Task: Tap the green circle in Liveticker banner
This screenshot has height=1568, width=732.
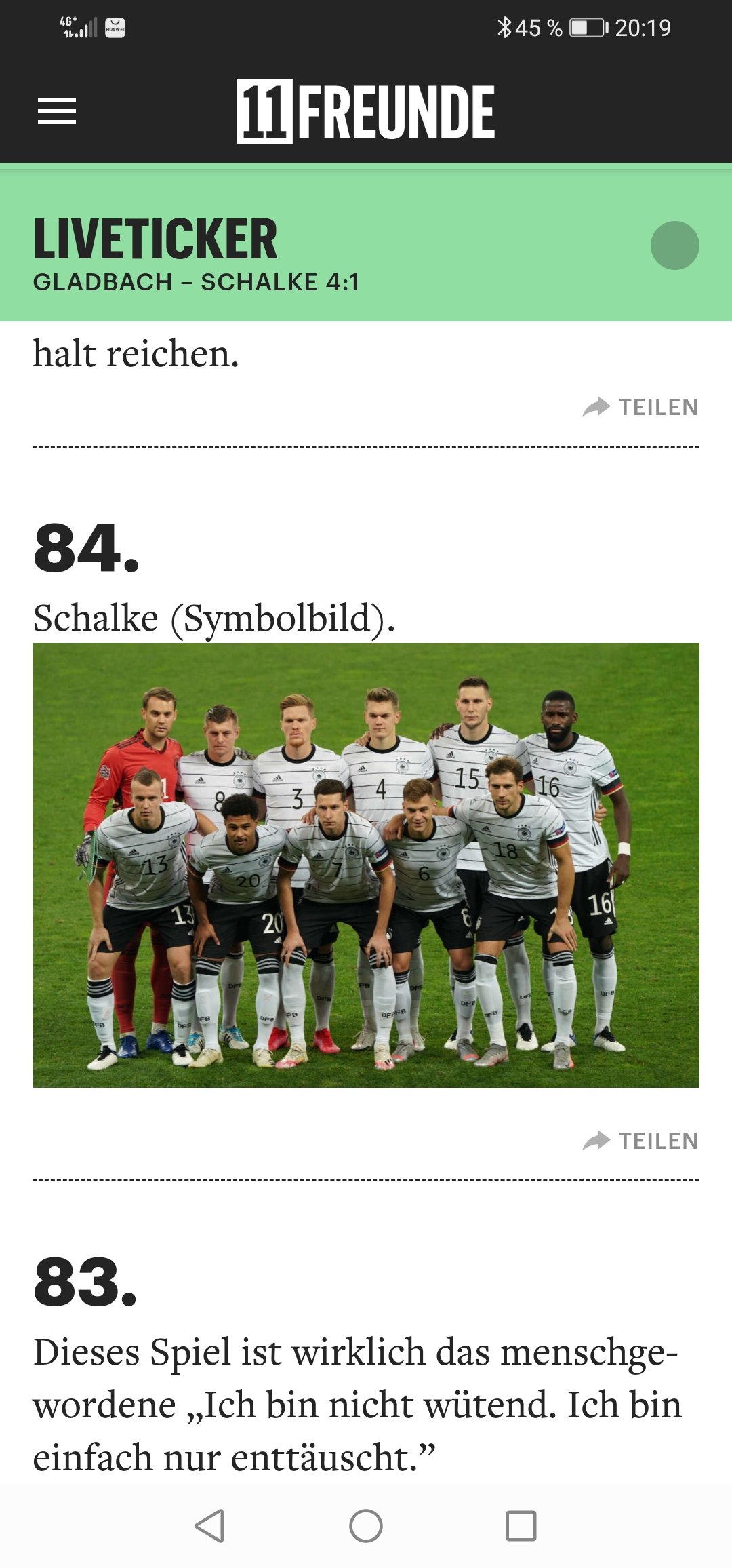Action: pyautogui.click(x=674, y=246)
